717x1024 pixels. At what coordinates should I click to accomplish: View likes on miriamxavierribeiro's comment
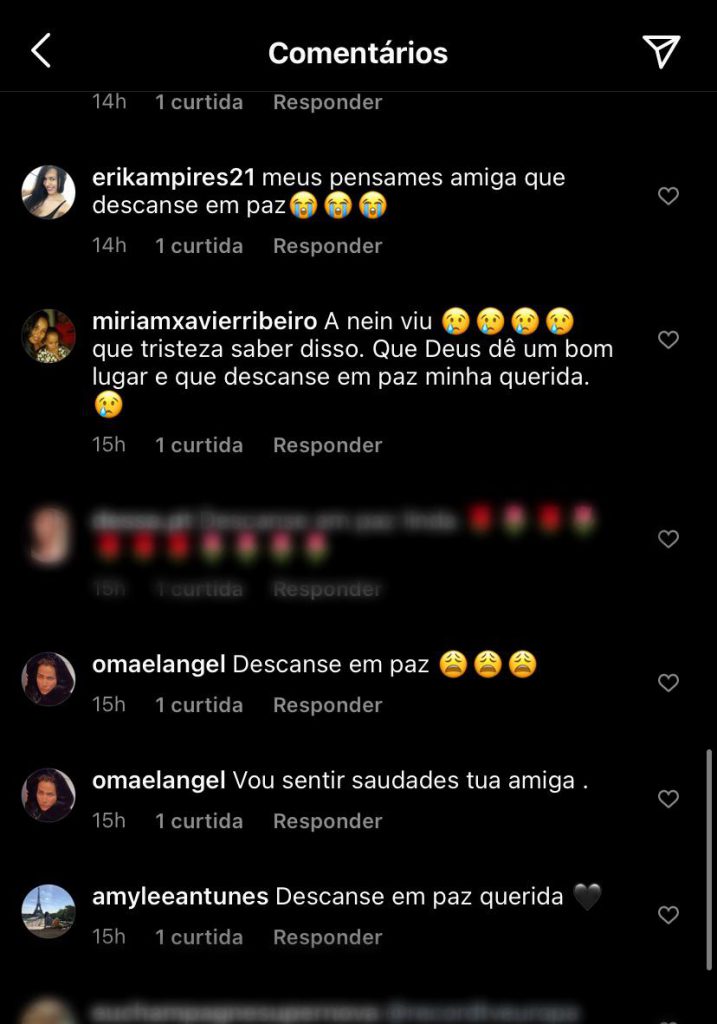pos(199,445)
